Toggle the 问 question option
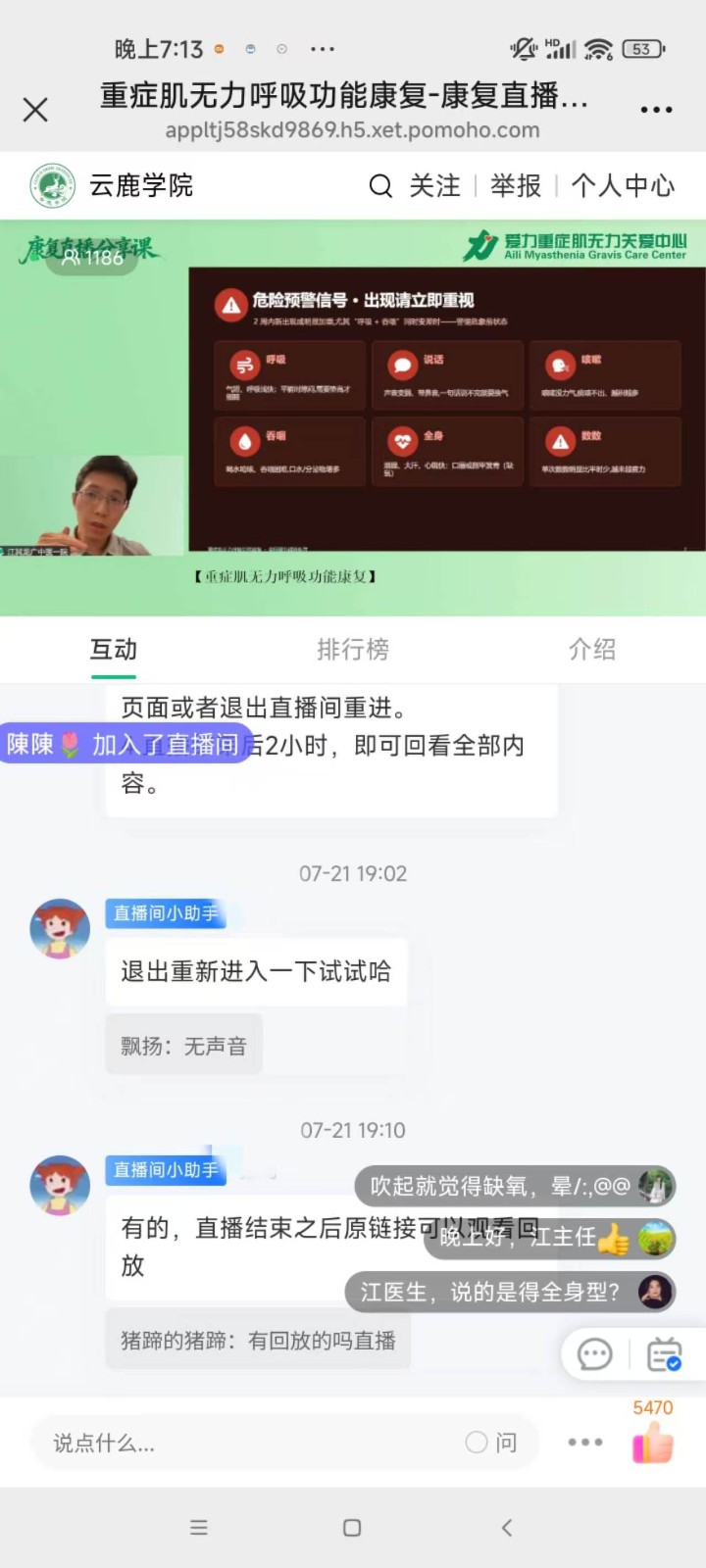This screenshot has height=1568, width=706. tap(491, 1443)
